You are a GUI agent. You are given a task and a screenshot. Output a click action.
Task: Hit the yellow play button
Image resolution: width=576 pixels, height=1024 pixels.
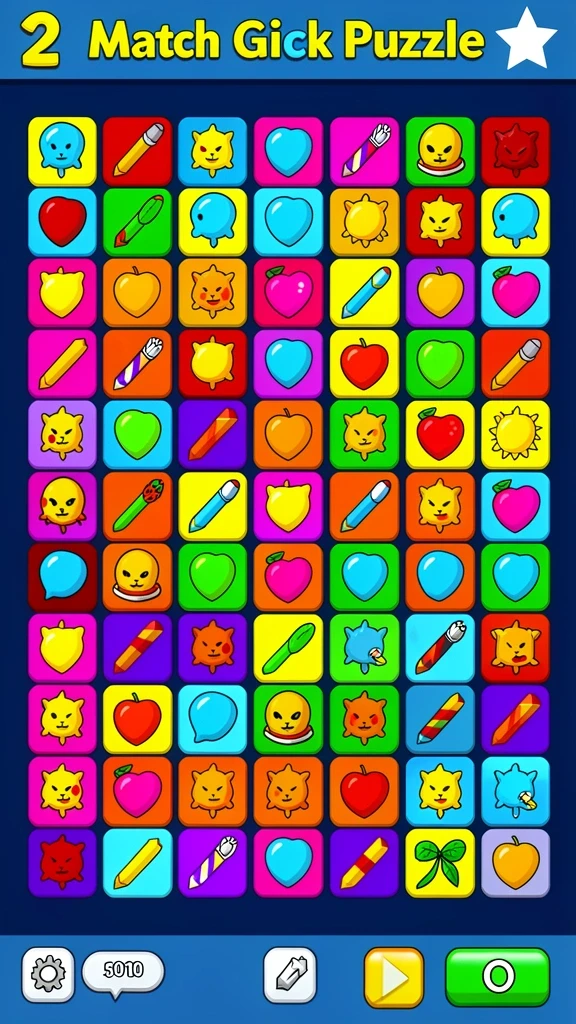coord(394,977)
